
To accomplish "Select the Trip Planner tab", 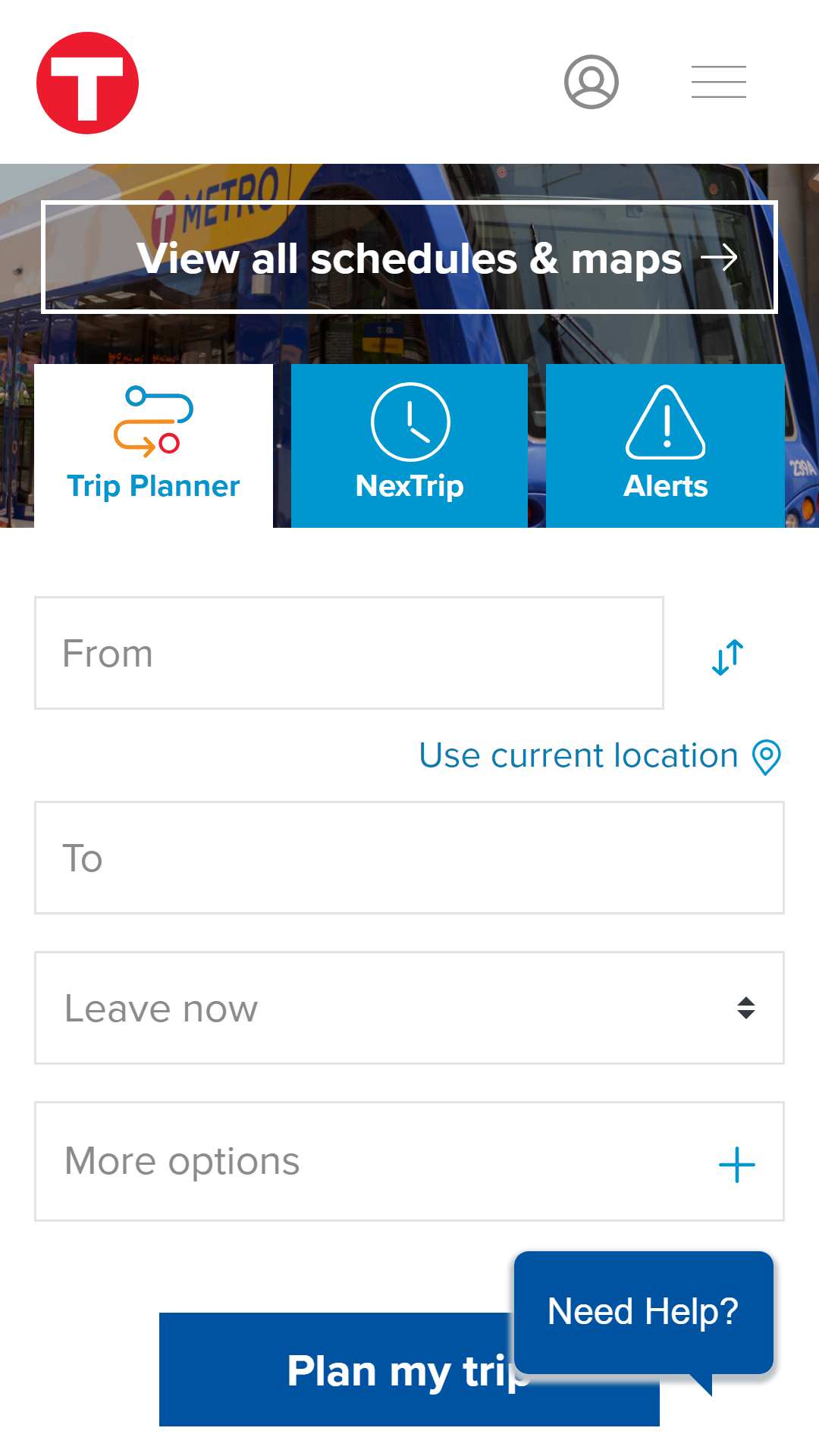I will tap(153, 446).
